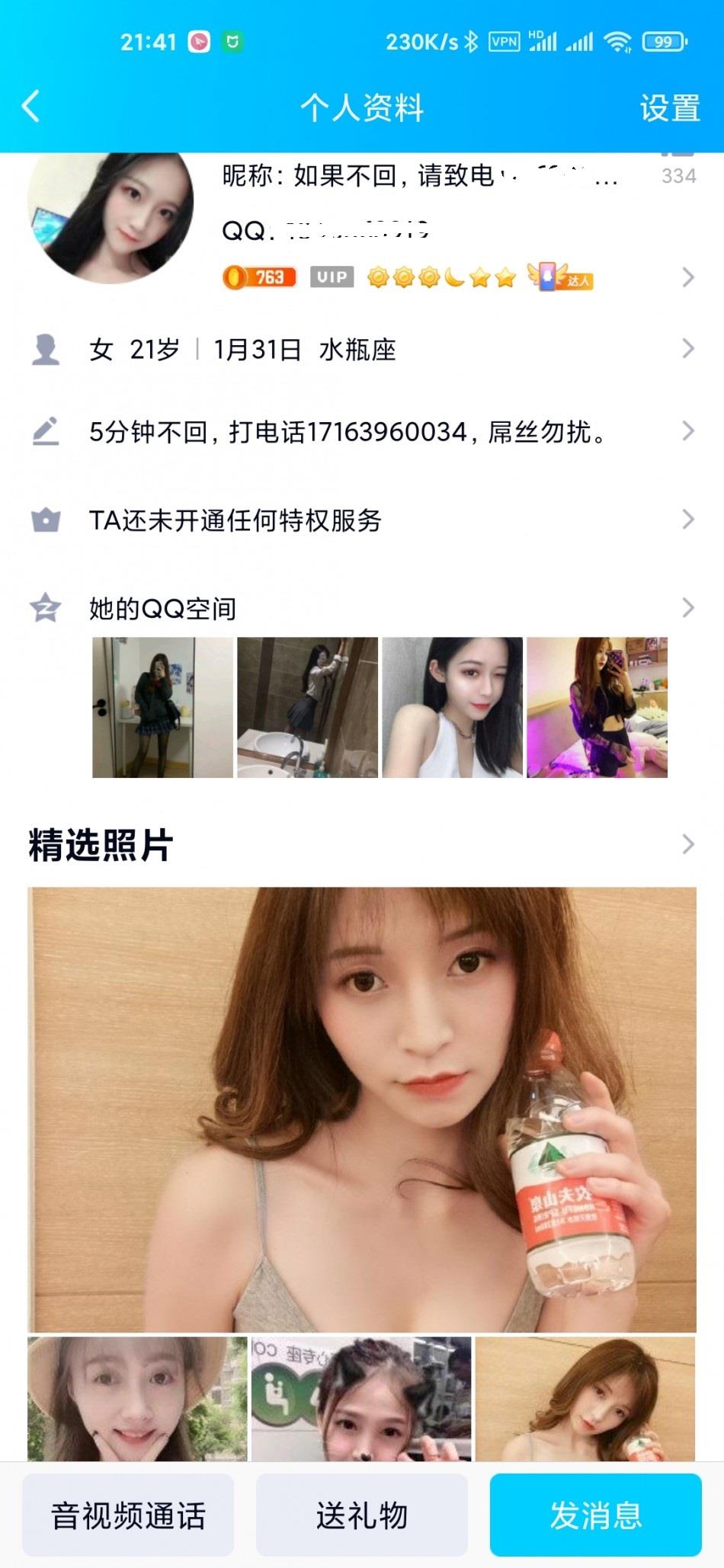
Task: Open the TA还未开通任何特权服务 row
Action: pyautogui.click(x=362, y=520)
